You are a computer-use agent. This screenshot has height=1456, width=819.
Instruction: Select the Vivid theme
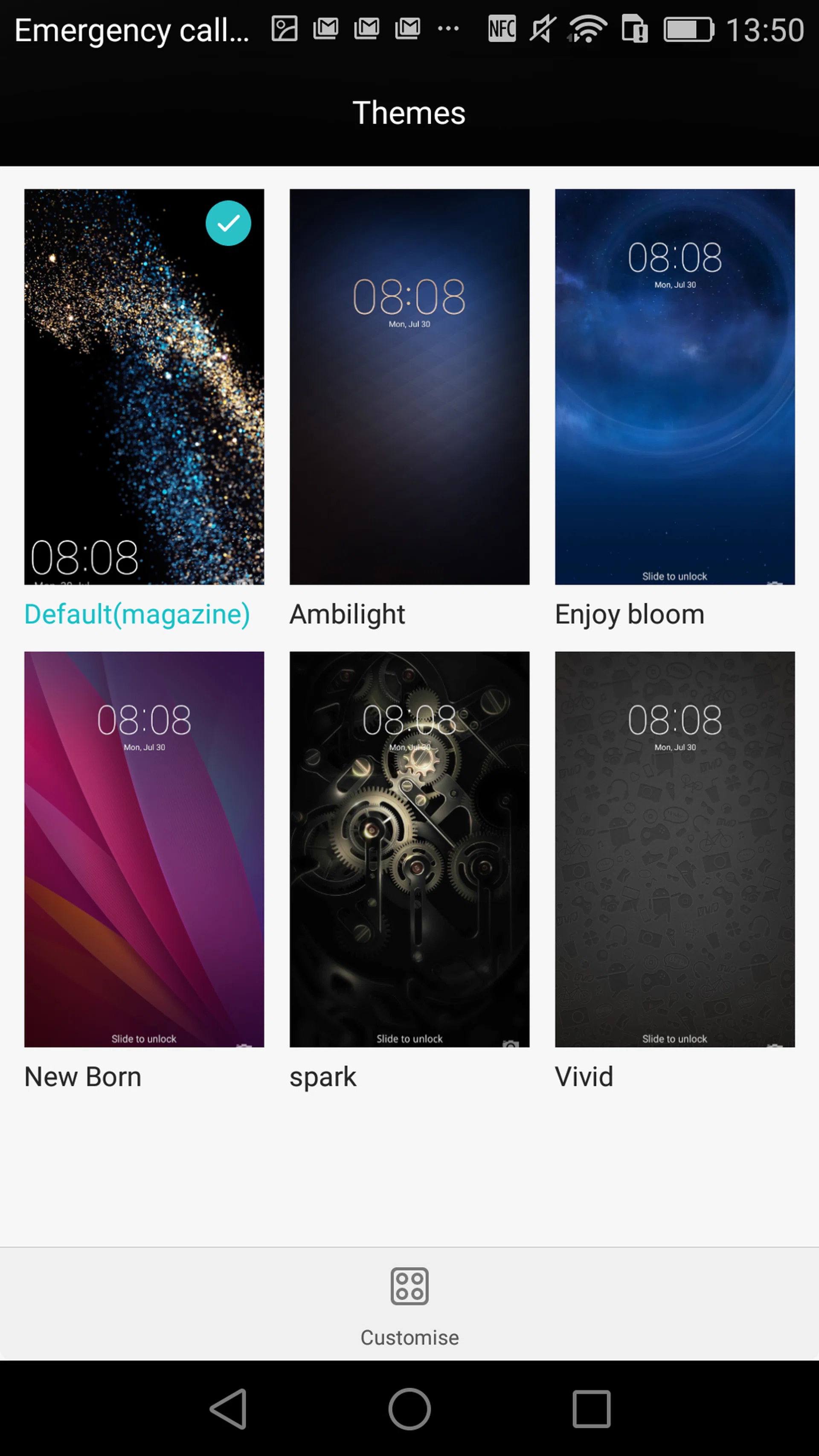tap(674, 849)
